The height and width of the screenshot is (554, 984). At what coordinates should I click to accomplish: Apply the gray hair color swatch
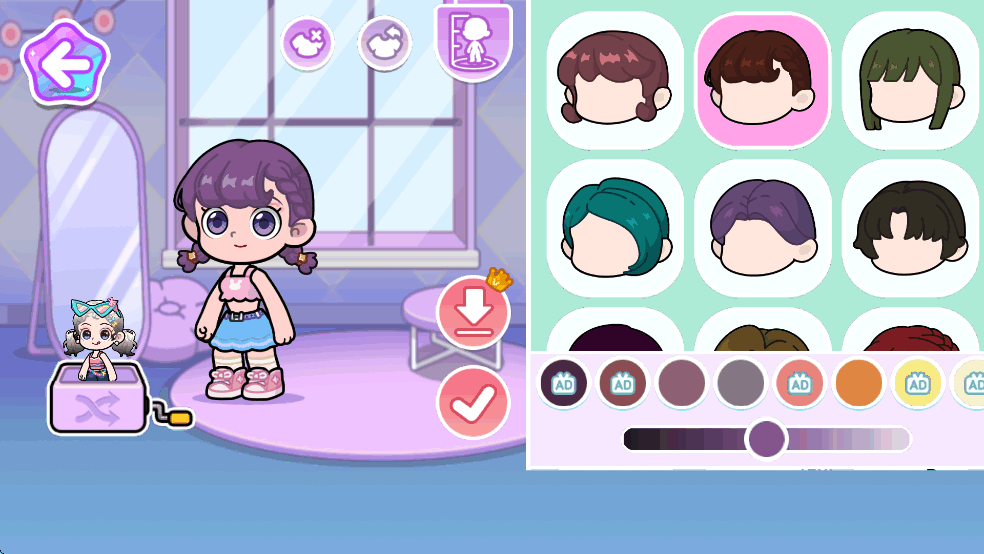coord(740,382)
